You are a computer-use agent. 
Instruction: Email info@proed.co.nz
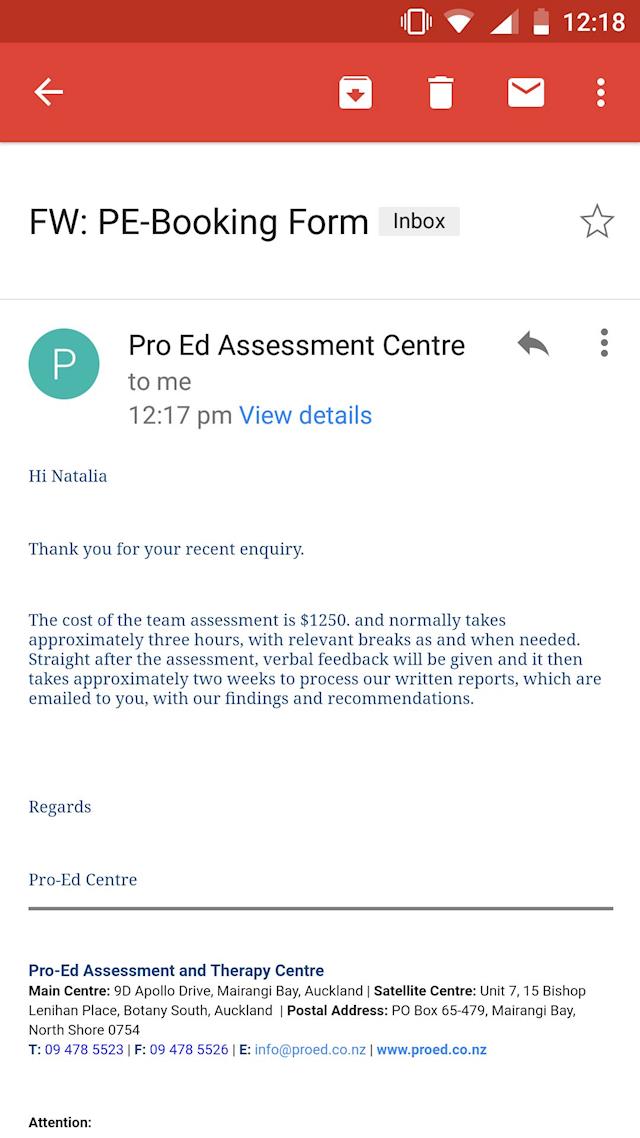coord(310,1049)
